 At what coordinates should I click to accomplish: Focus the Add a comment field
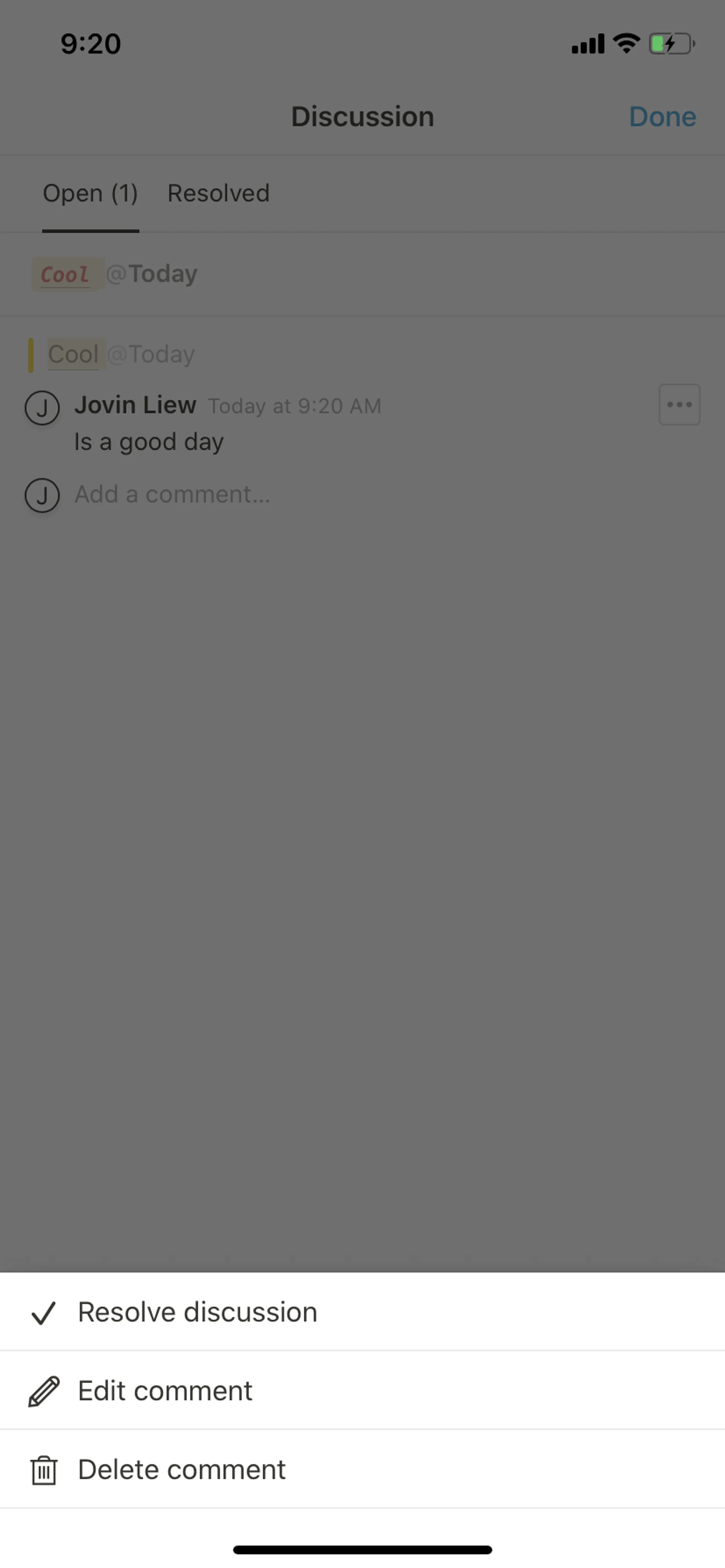click(x=173, y=494)
